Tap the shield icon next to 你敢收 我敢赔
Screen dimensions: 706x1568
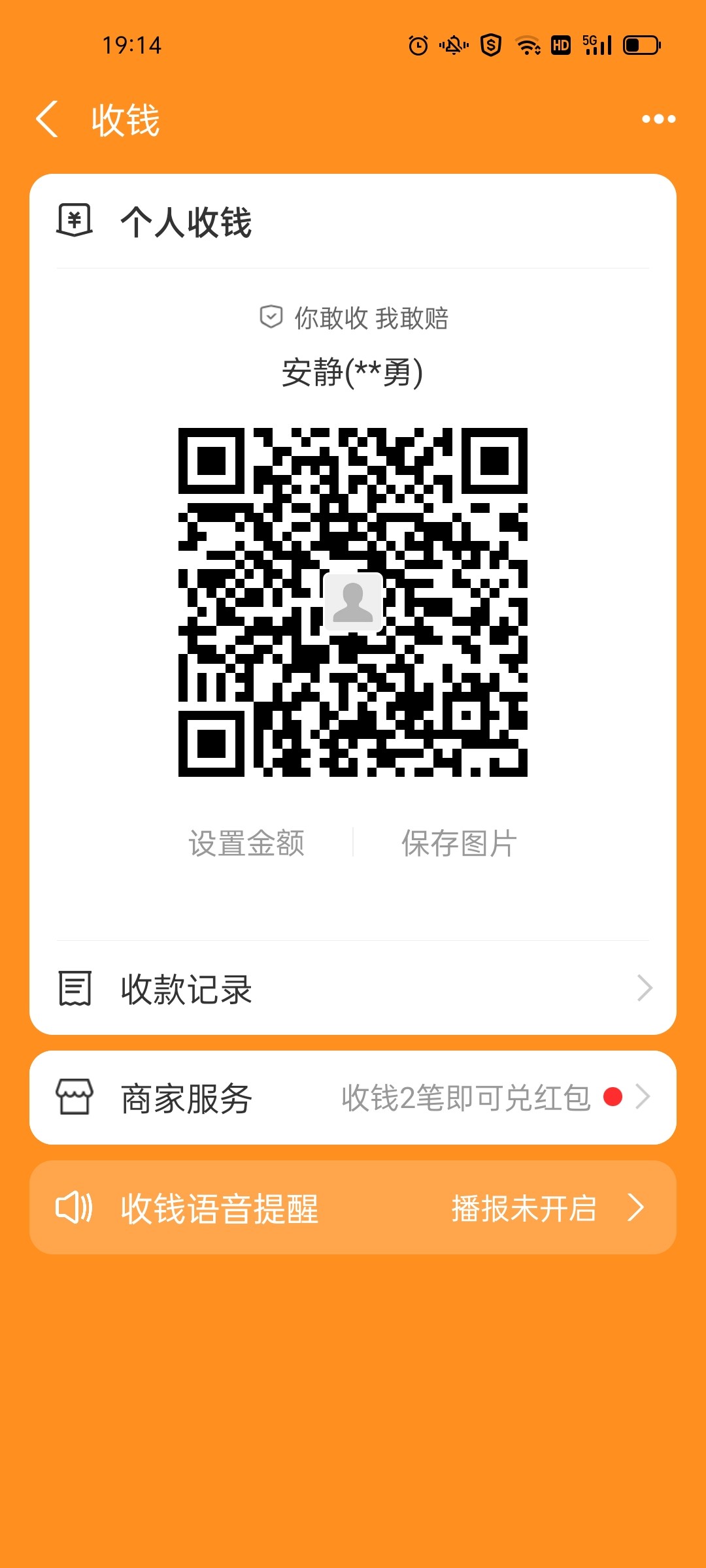271,319
